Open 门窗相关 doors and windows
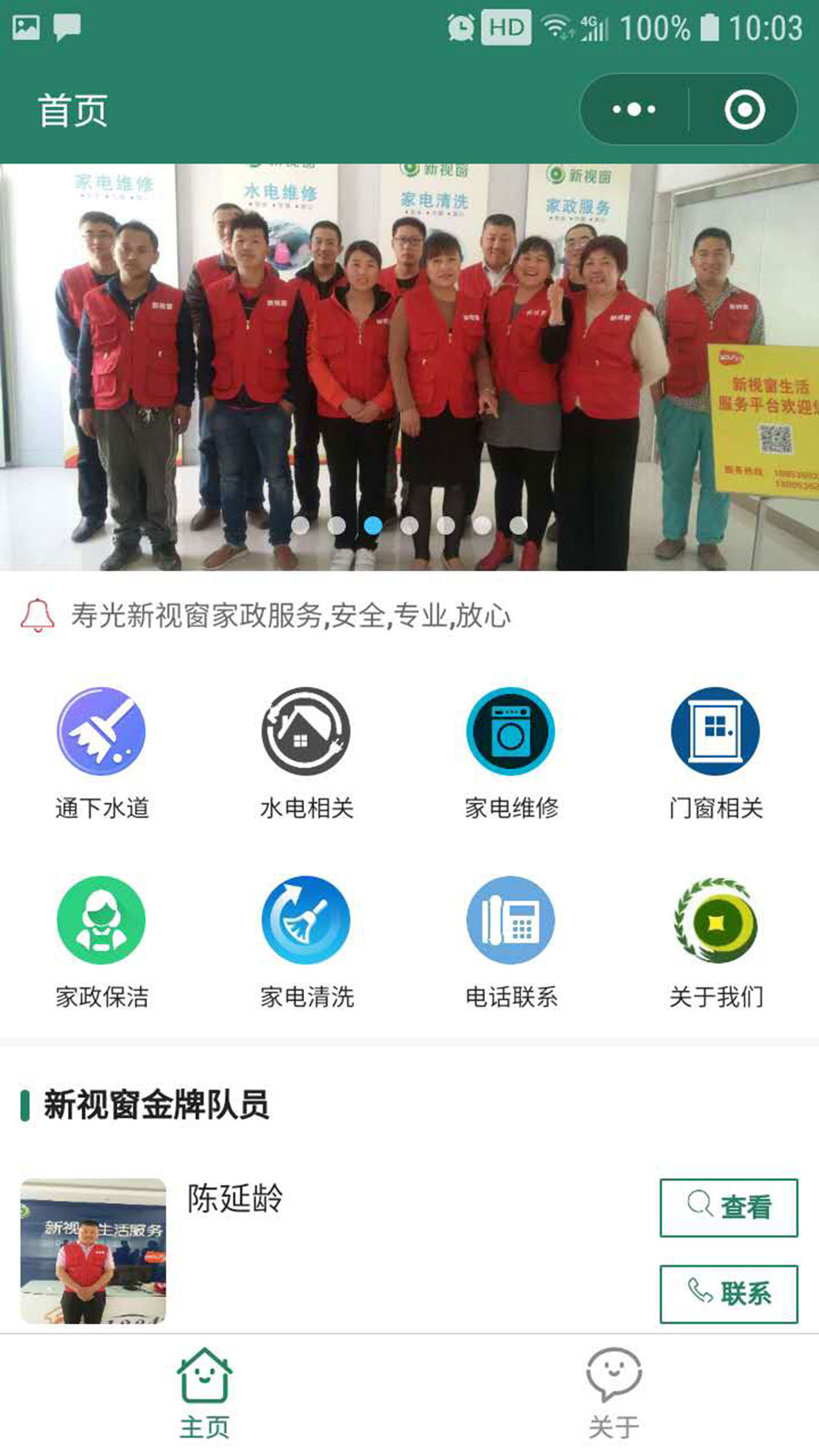Screen dimensions: 819x1456 715,752
